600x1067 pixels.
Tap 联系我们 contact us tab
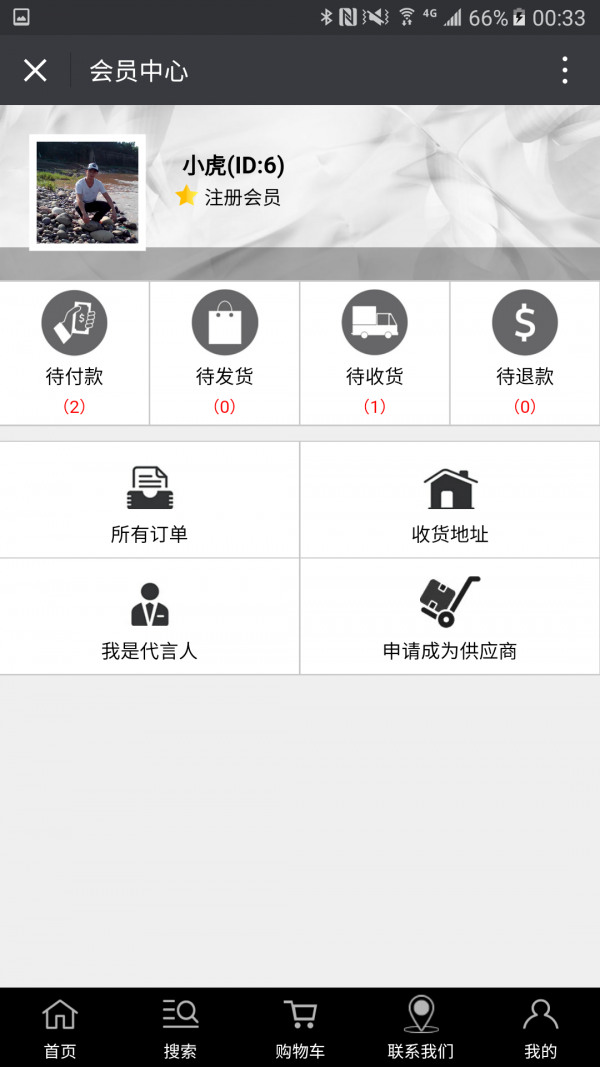(x=420, y=1028)
